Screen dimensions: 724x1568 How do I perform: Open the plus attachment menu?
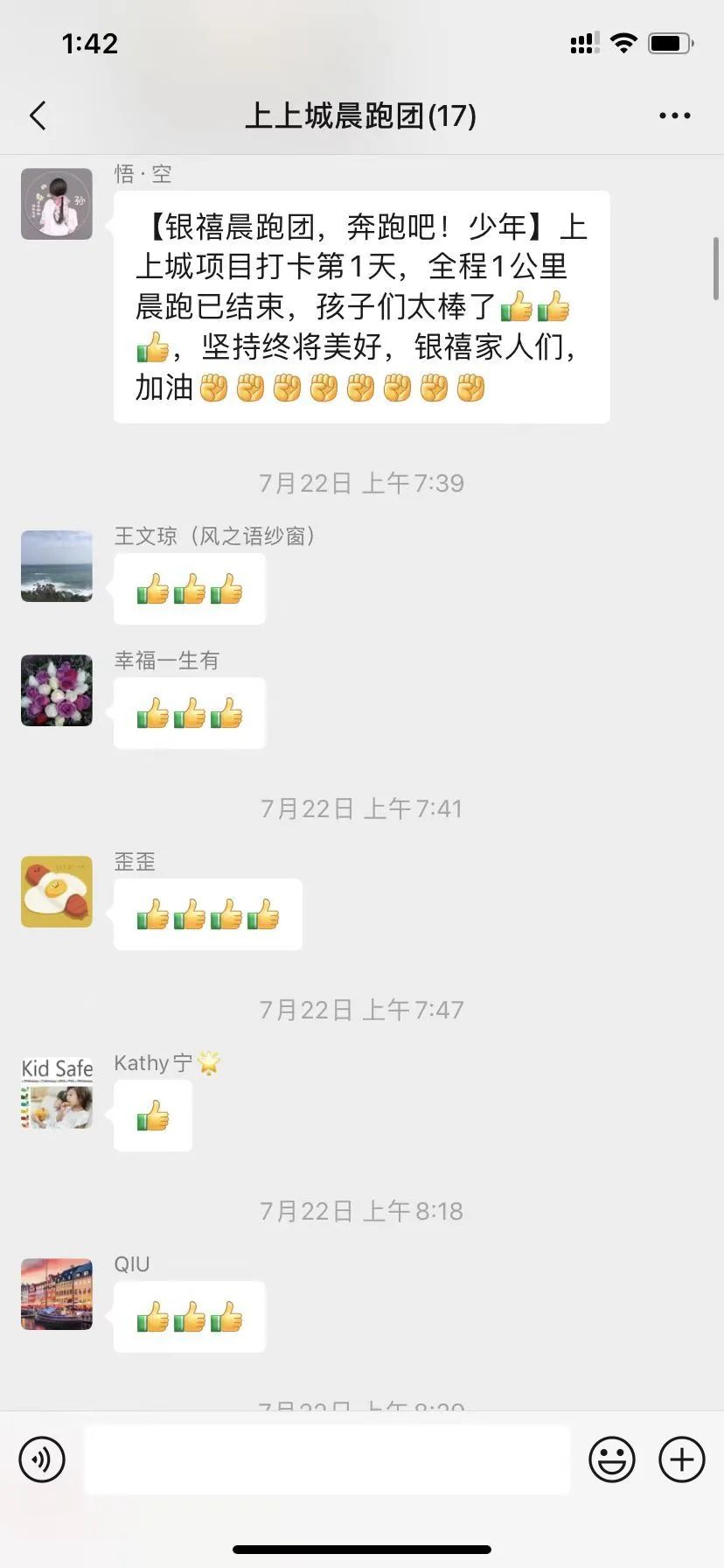[681, 1459]
